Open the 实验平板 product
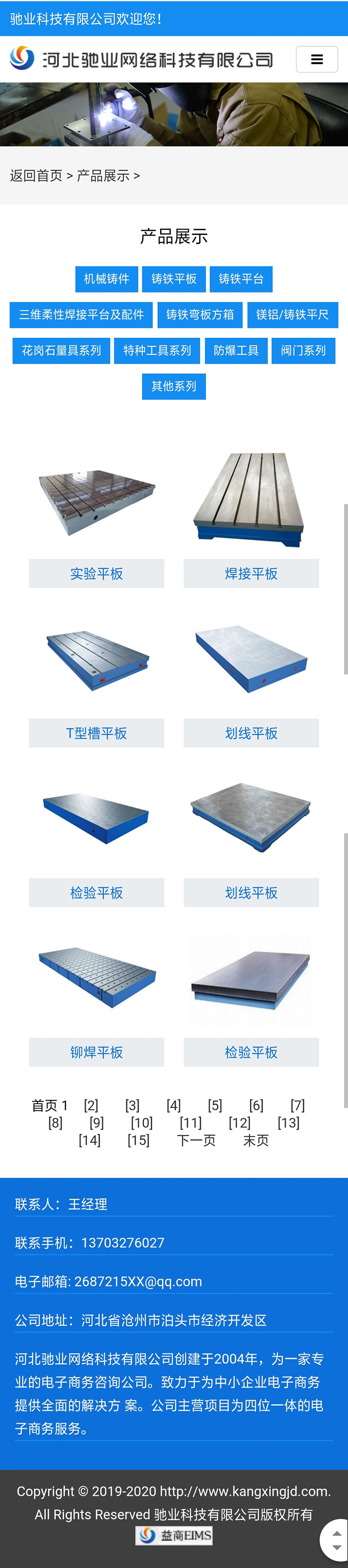 click(96, 574)
